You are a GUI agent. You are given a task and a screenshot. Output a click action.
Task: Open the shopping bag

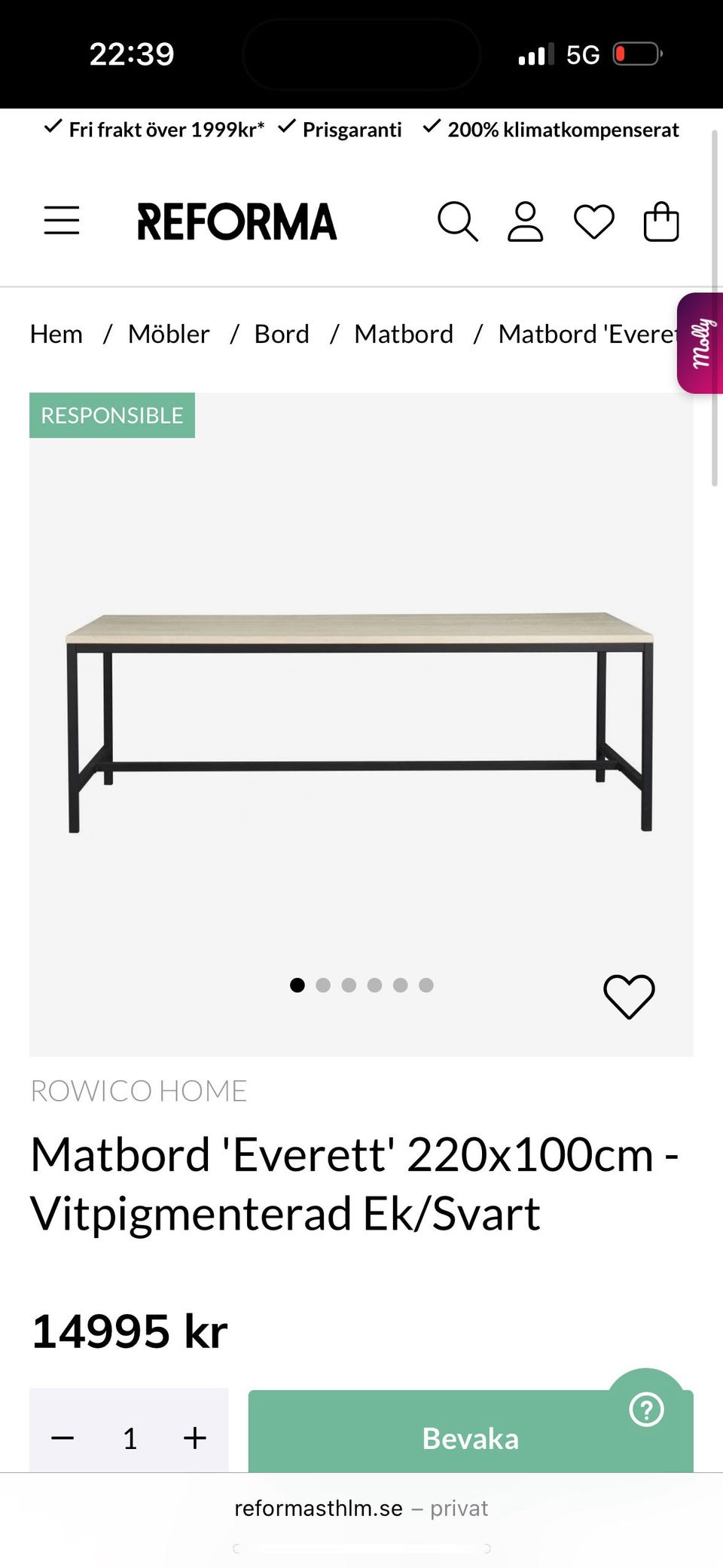(x=661, y=222)
